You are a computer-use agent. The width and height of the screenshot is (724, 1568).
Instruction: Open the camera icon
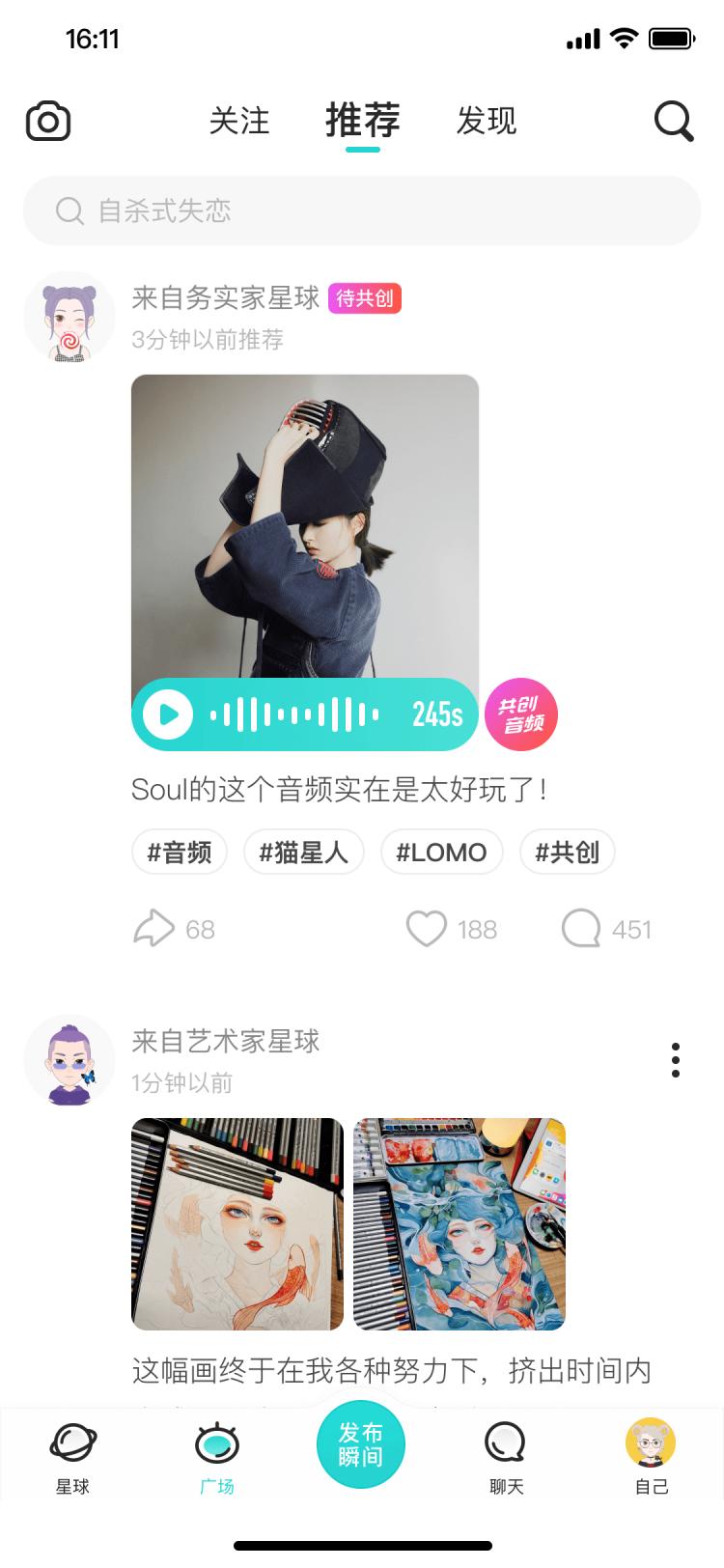point(47,122)
